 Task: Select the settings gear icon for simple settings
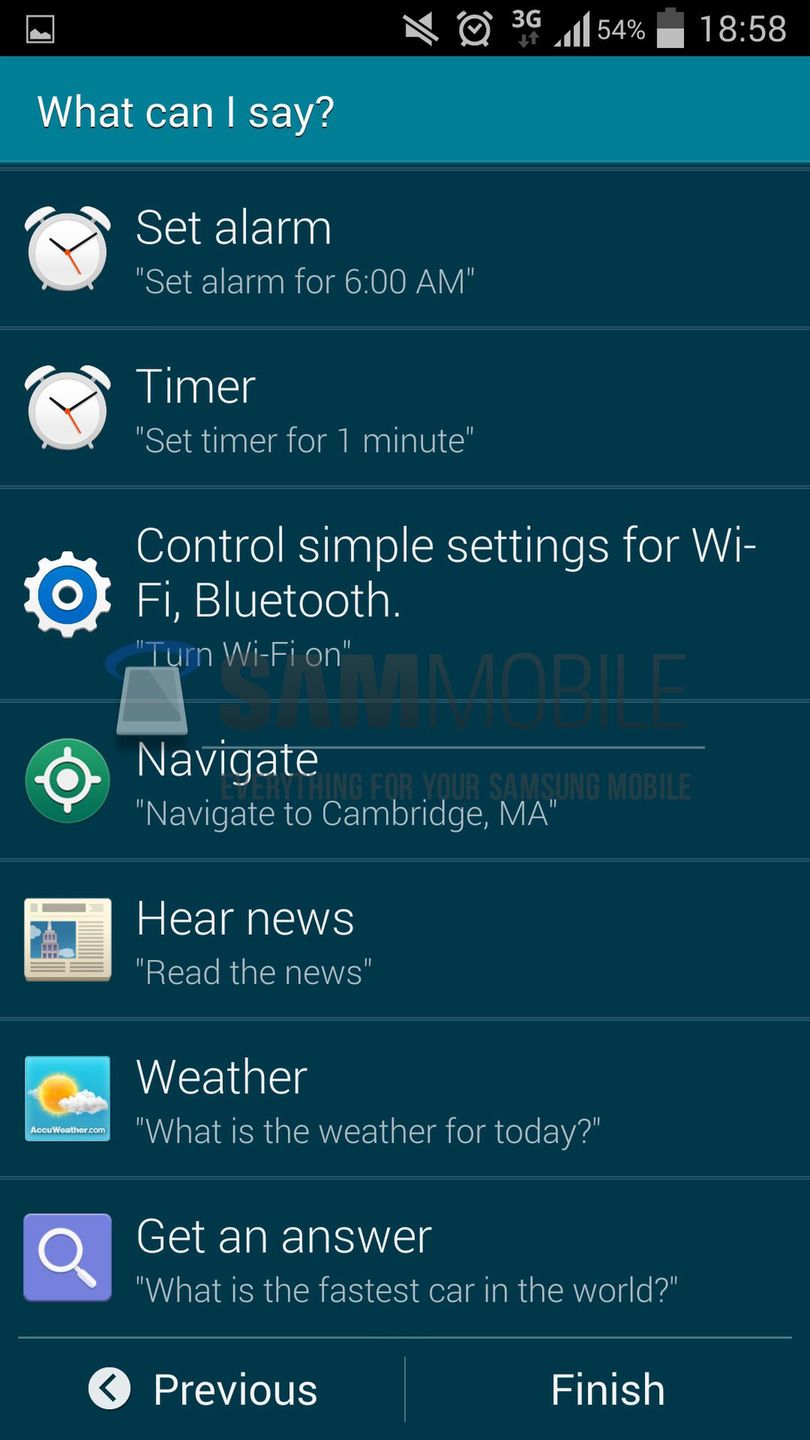[66, 593]
